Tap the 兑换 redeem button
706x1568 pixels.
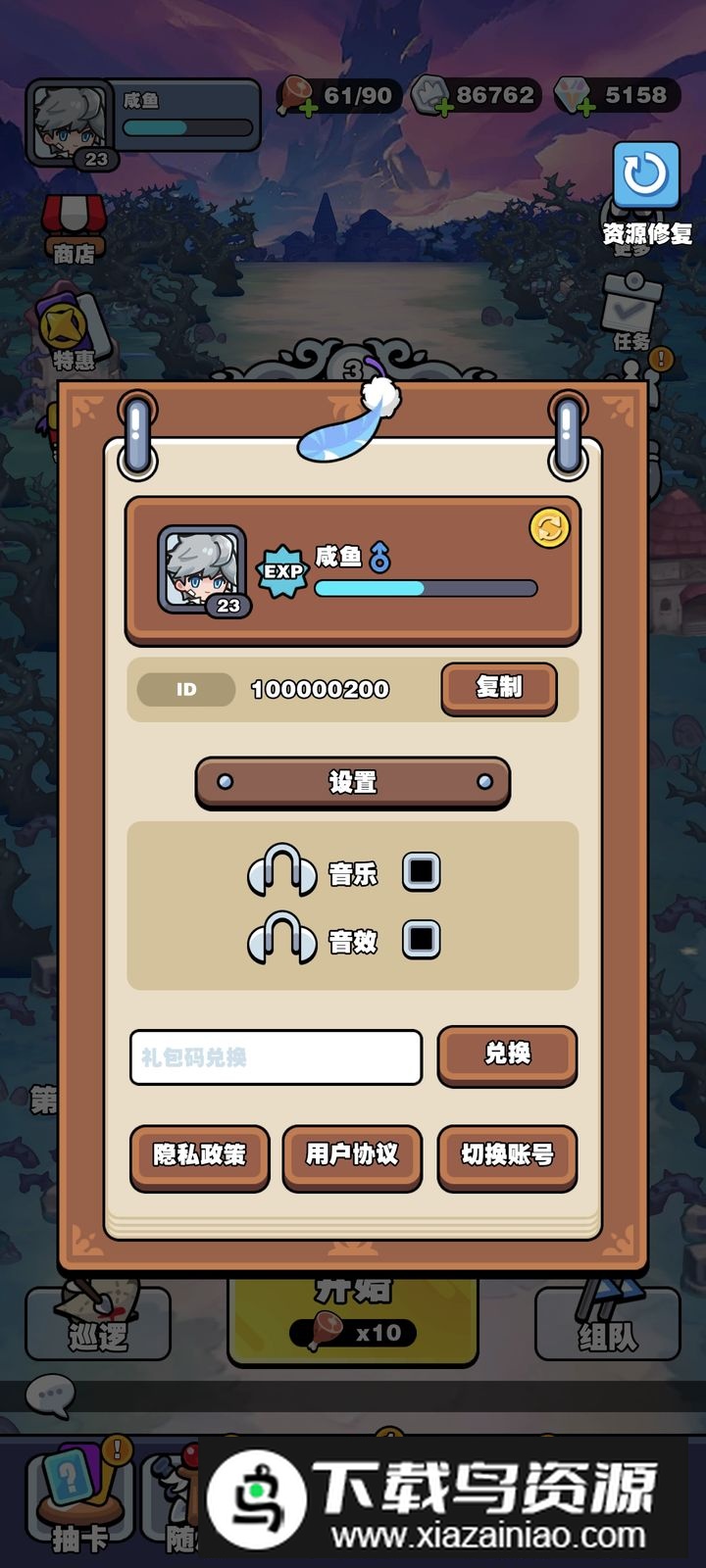pos(507,1054)
